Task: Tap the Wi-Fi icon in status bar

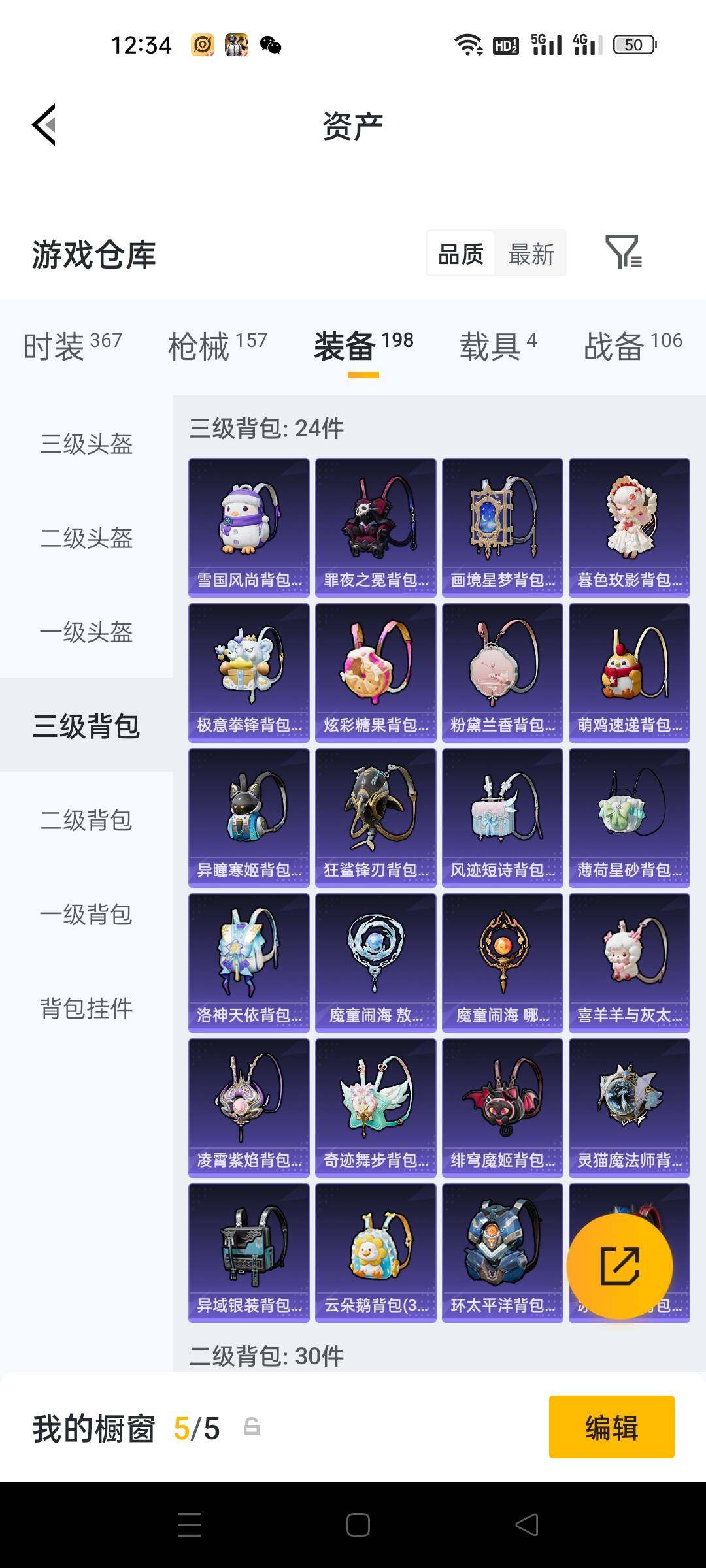Action: point(468,44)
